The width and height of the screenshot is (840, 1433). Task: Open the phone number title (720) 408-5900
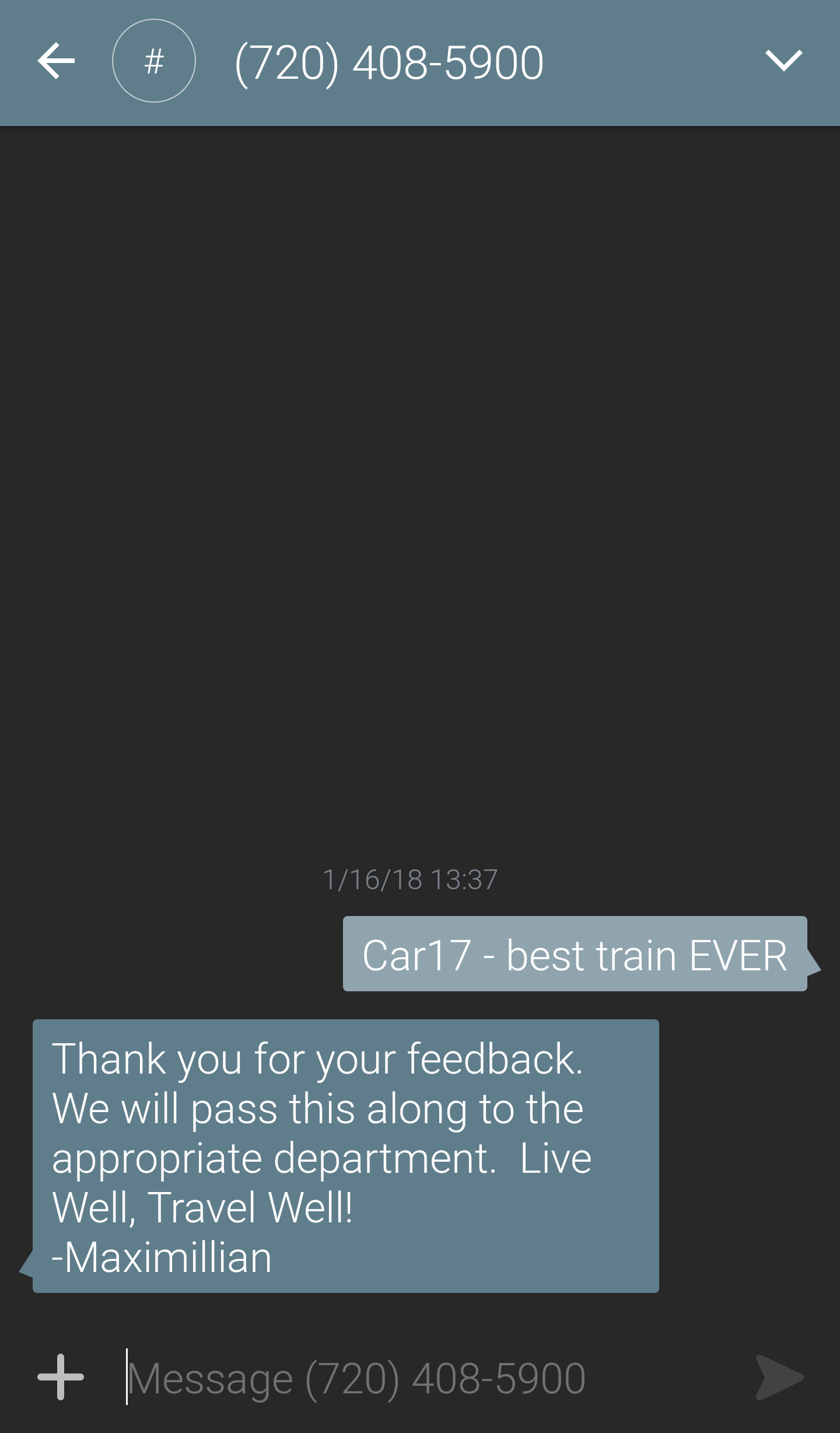point(389,63)
